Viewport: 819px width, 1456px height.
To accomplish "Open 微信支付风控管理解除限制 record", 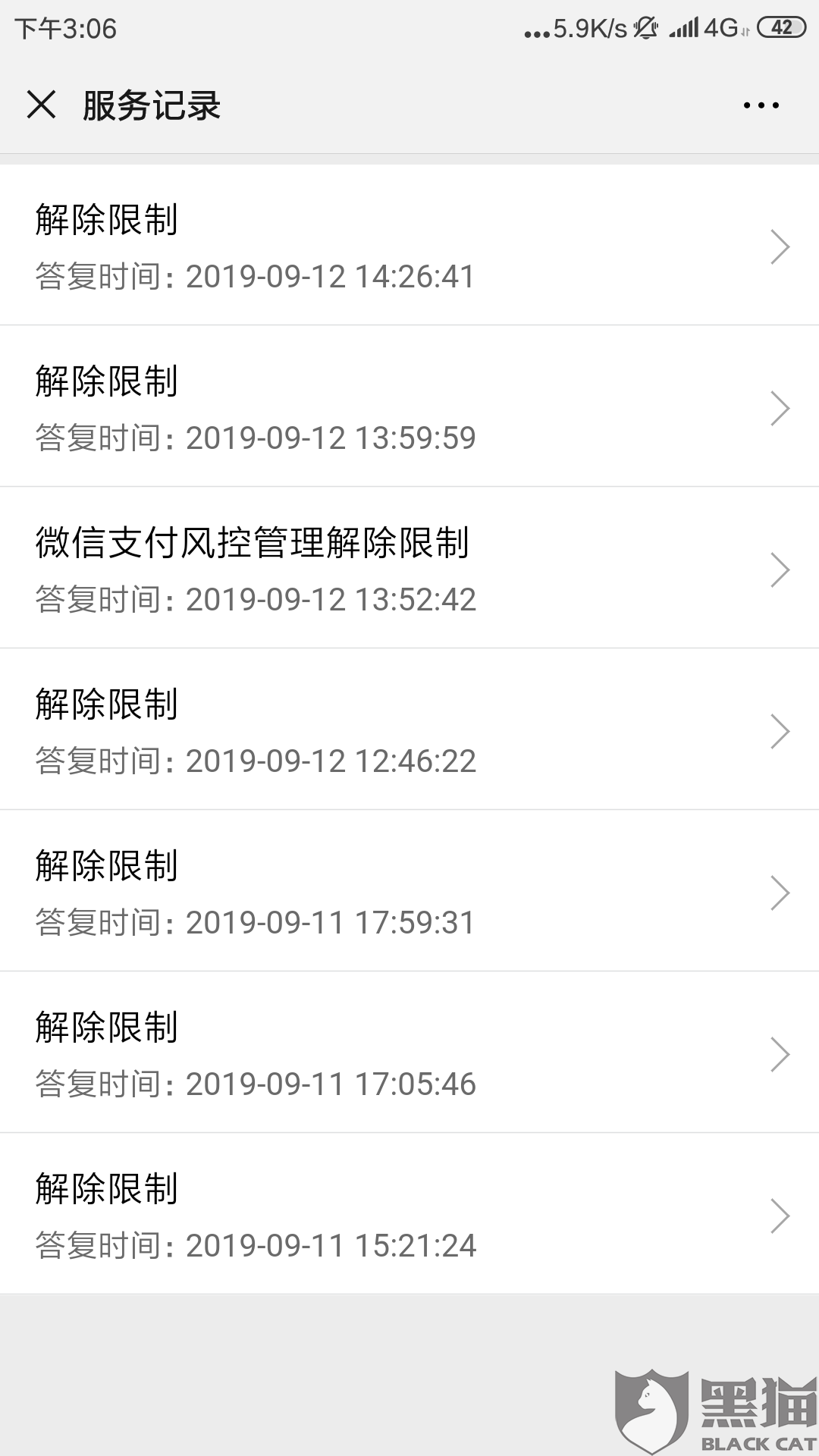I will pos(409,569).
